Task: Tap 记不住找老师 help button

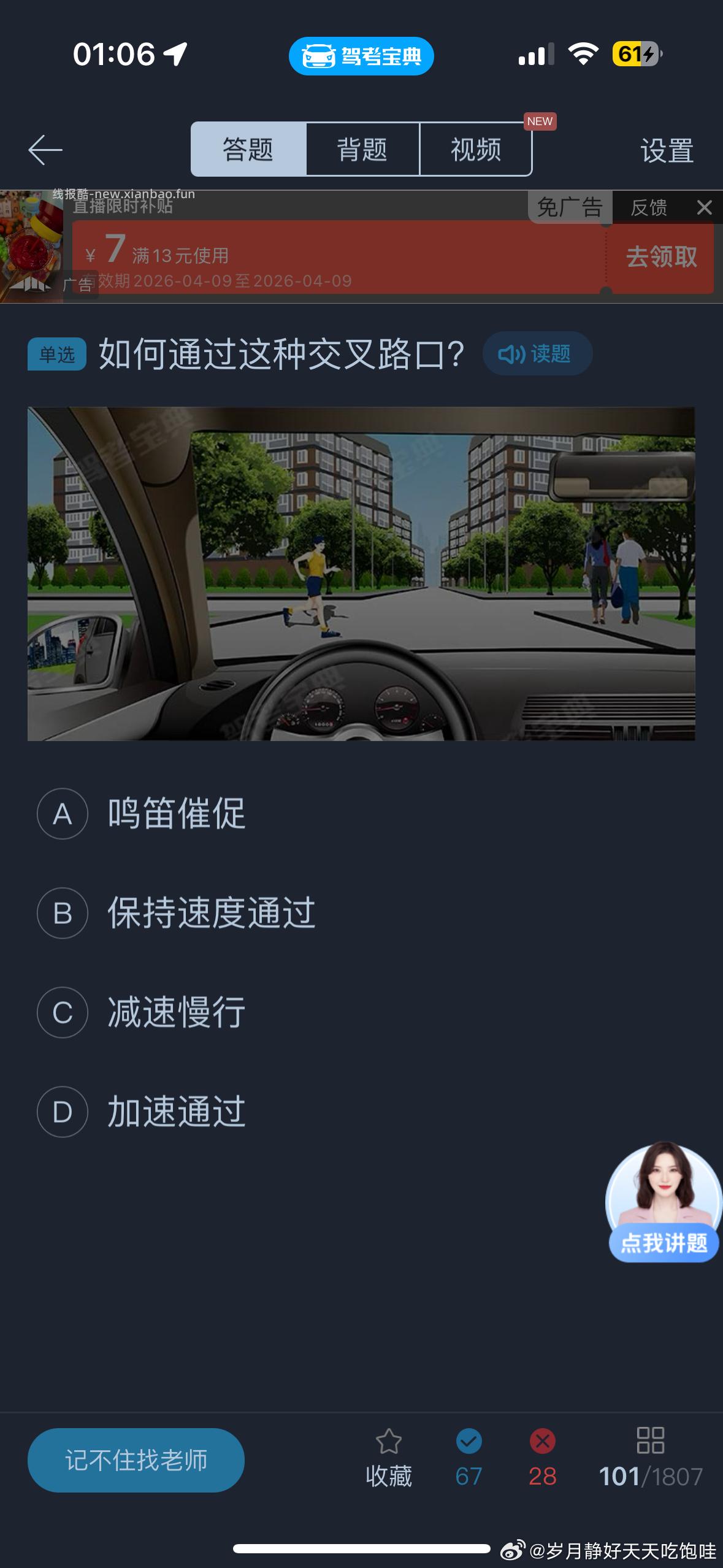Action: click(x=136, y=1459)
